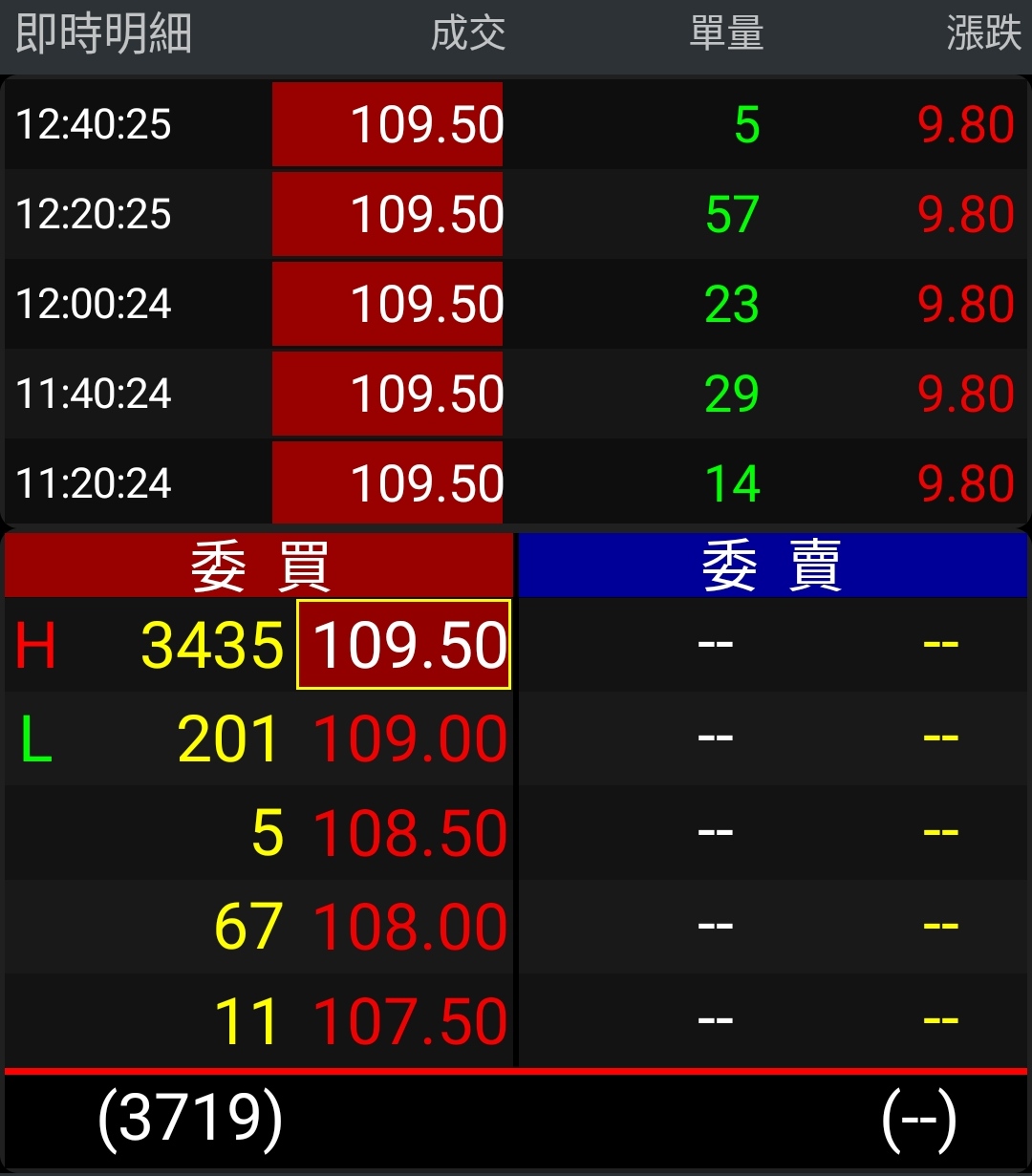The height and width of the screenshot is (1176, 1032).
Task: Pick the 108.50 bid price
Action: pos(410,833)
